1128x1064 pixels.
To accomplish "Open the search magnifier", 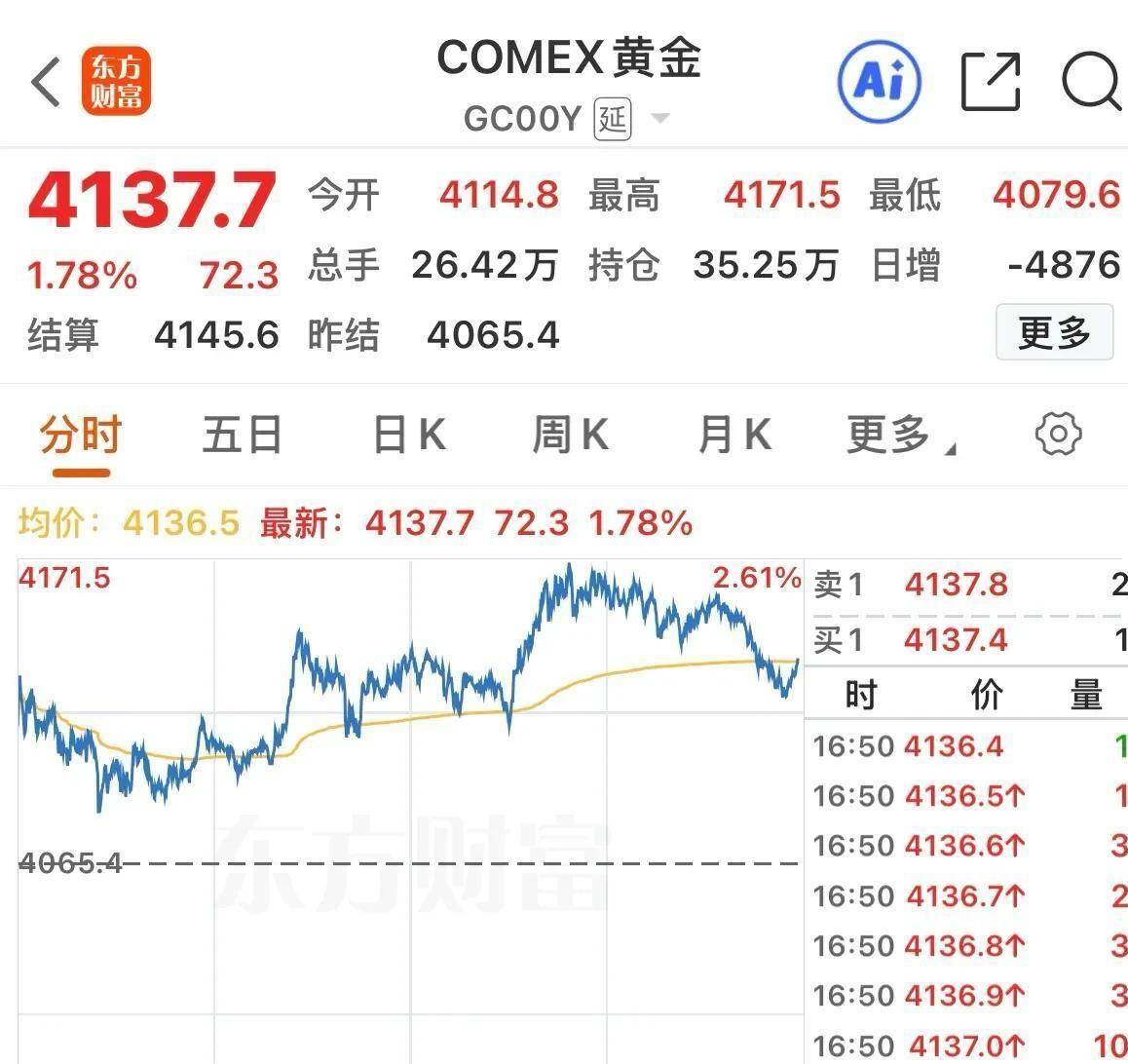I will point(1091,80).
